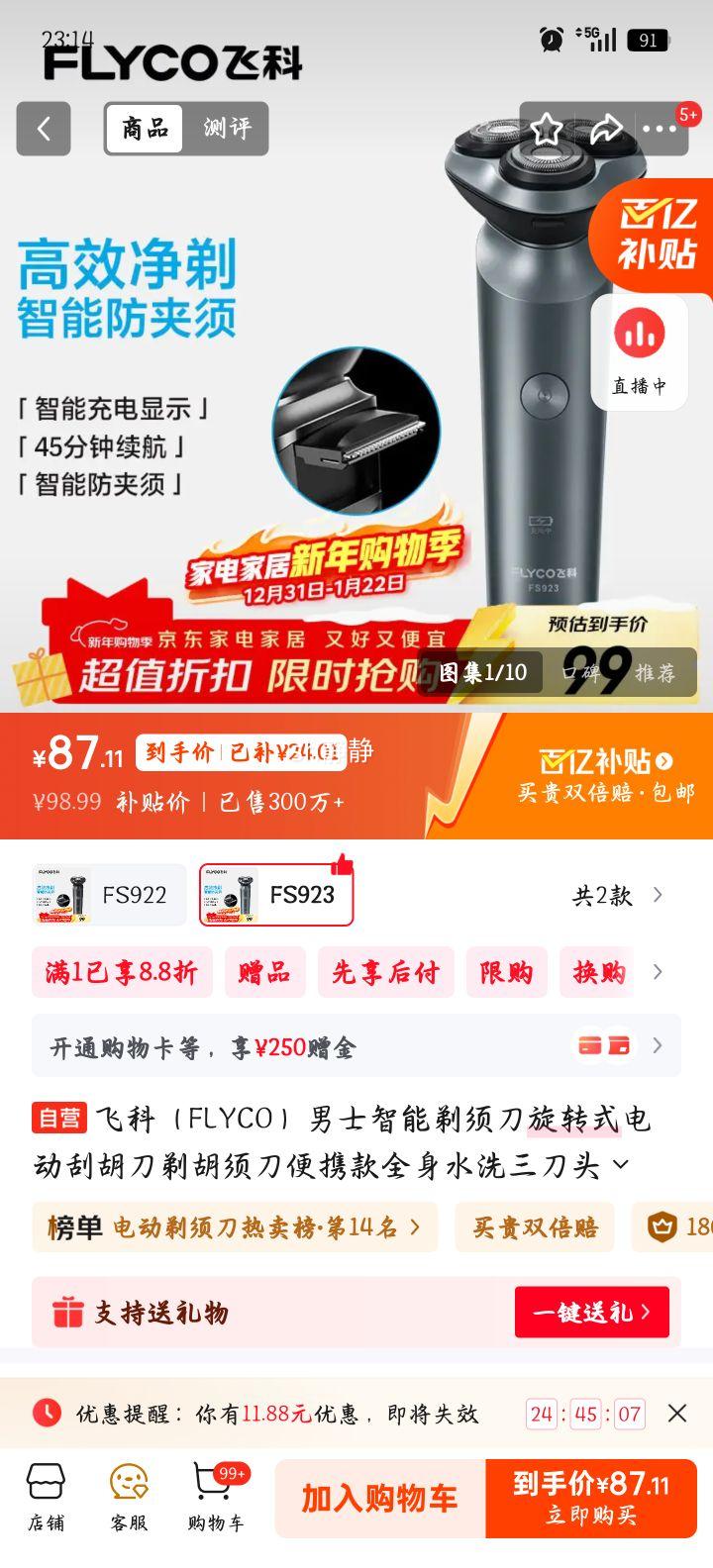Open 电动剃须刀热卖榜 ranking via chevron

(415, 1226)
